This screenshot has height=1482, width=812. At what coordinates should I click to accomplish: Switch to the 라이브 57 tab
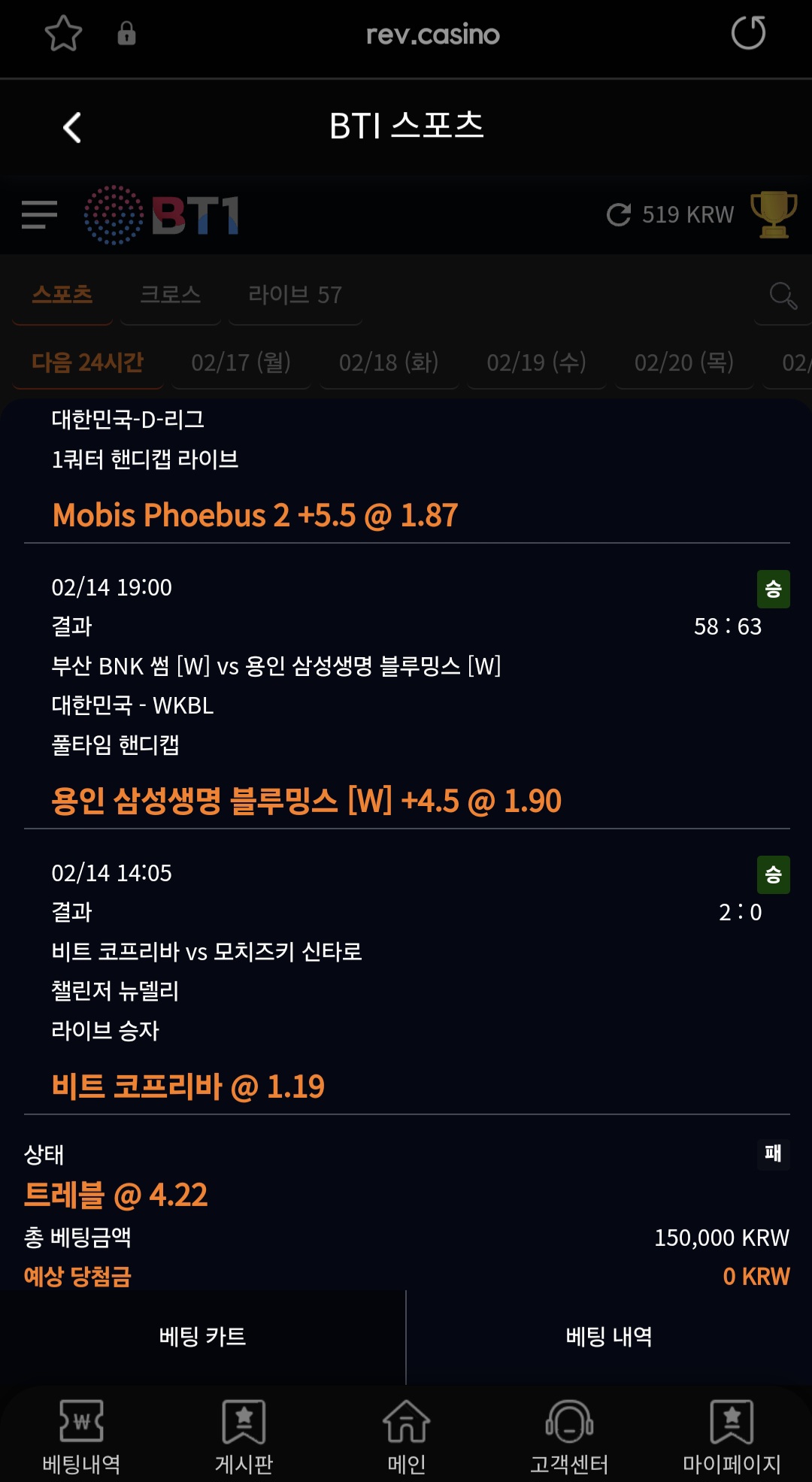tap(295, 295)
